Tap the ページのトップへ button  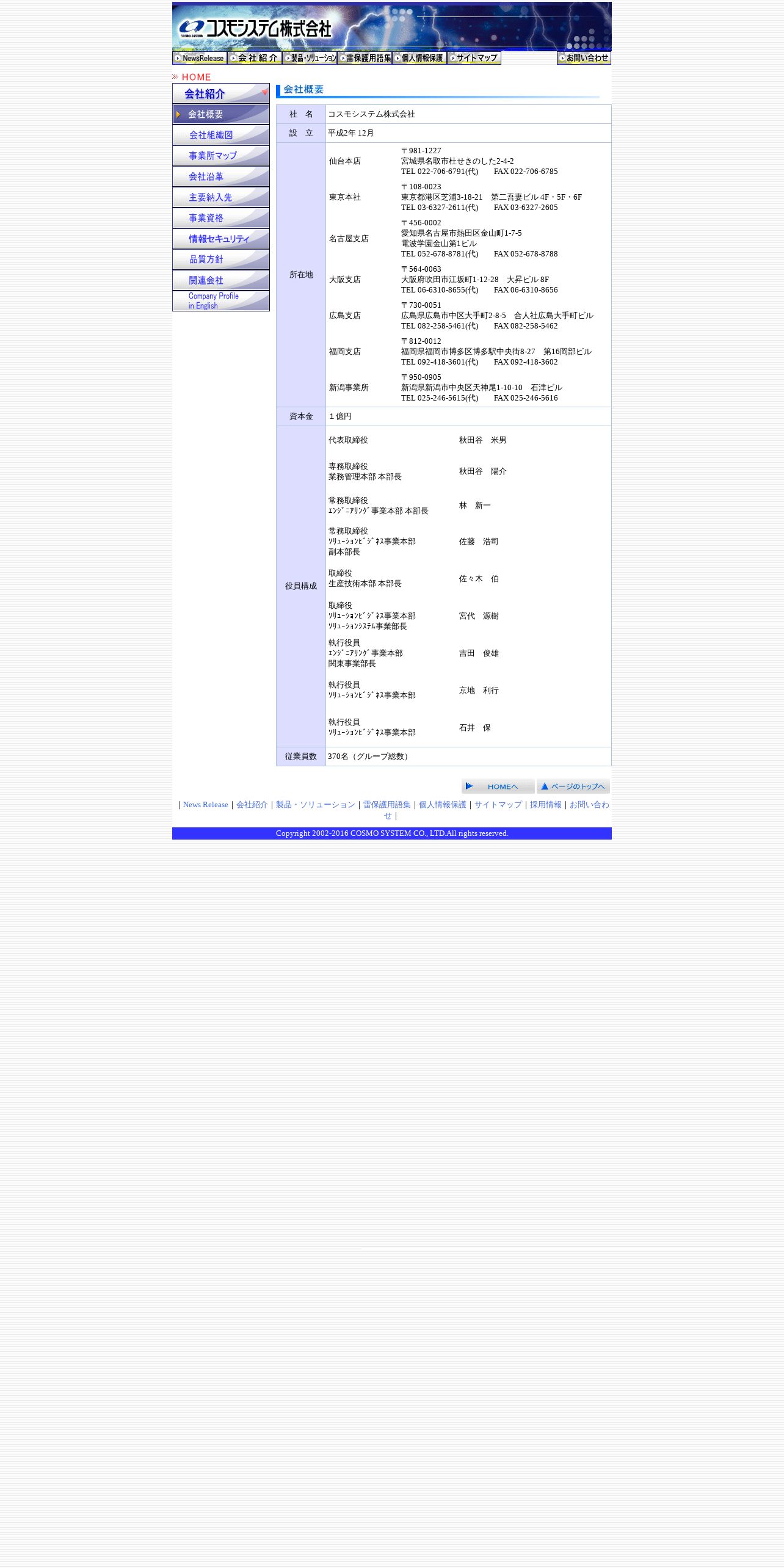tap(573, 786)
